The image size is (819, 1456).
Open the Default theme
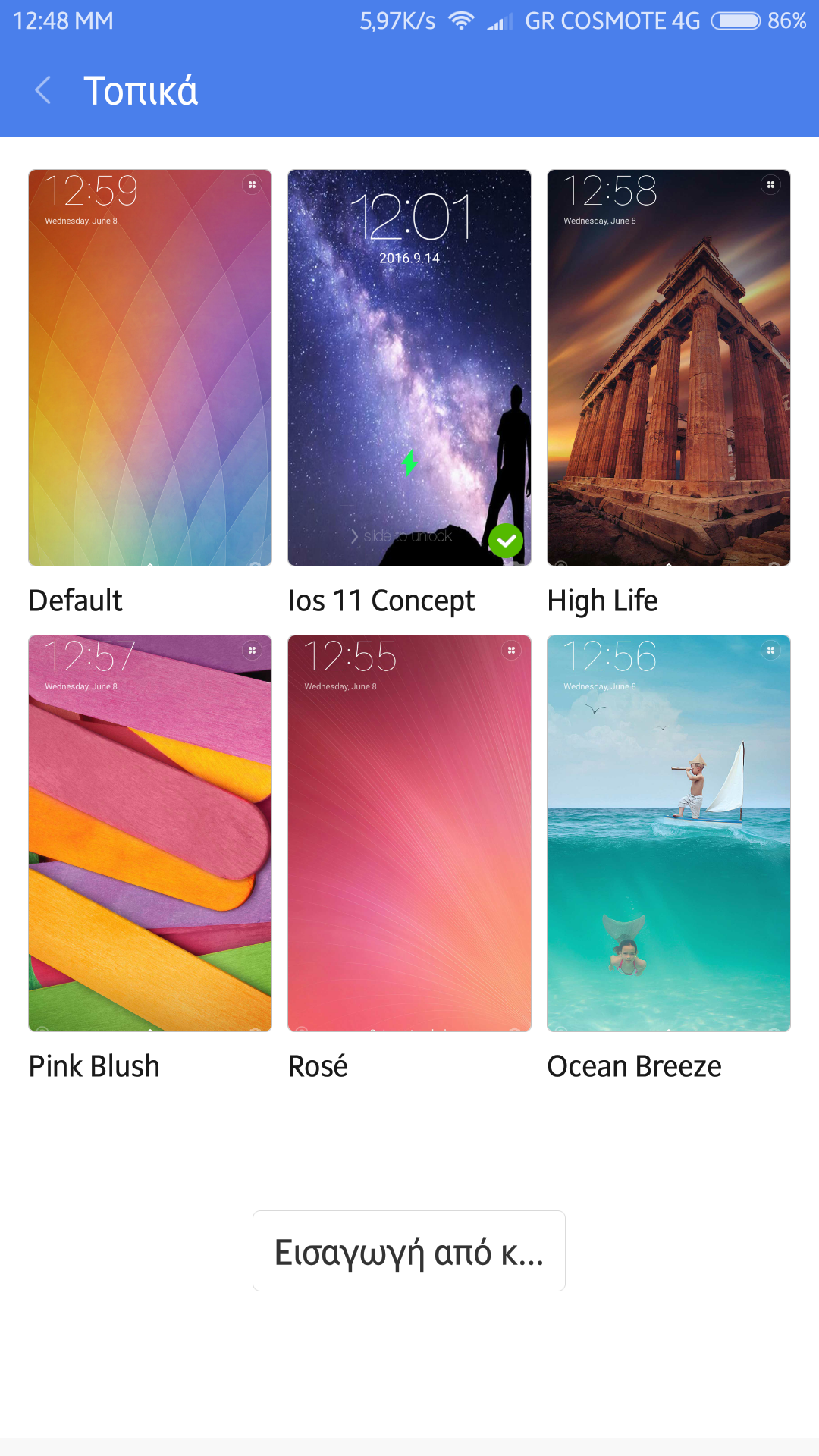tap(150, 368)
